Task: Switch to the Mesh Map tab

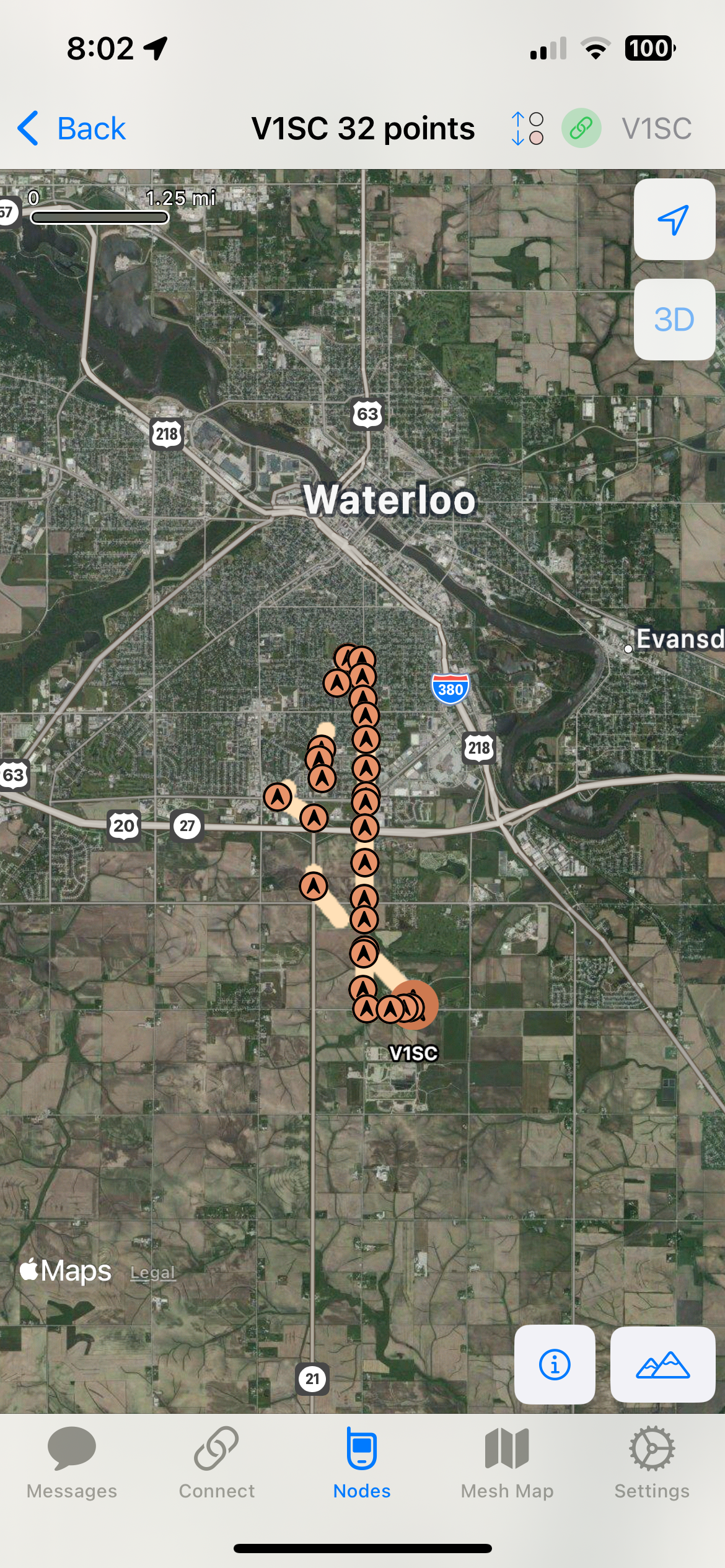Action: pyautogui.click(x=507, y=1463)
